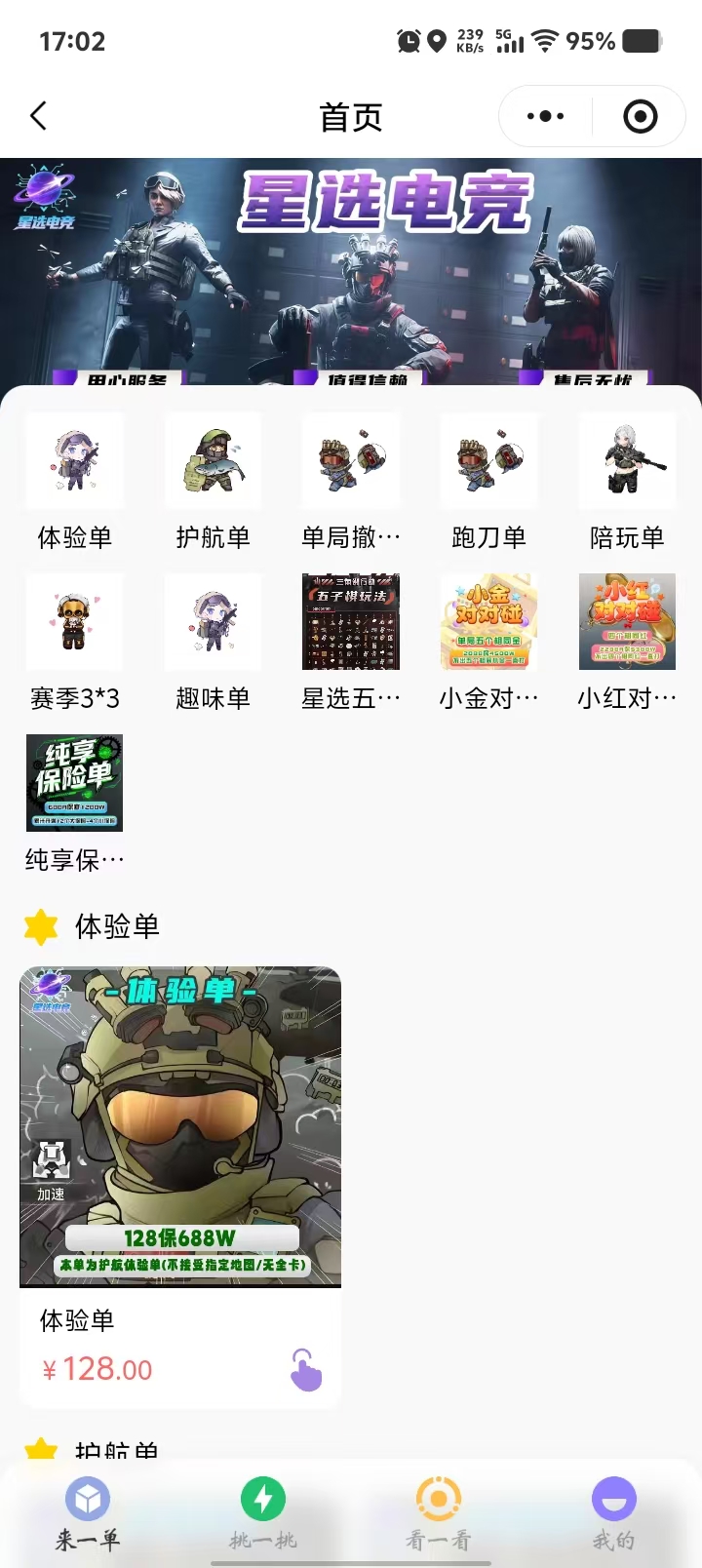Screen dimensions: 702x1568
Task: Open the 单局撤… category
Action: coord(351,462)
